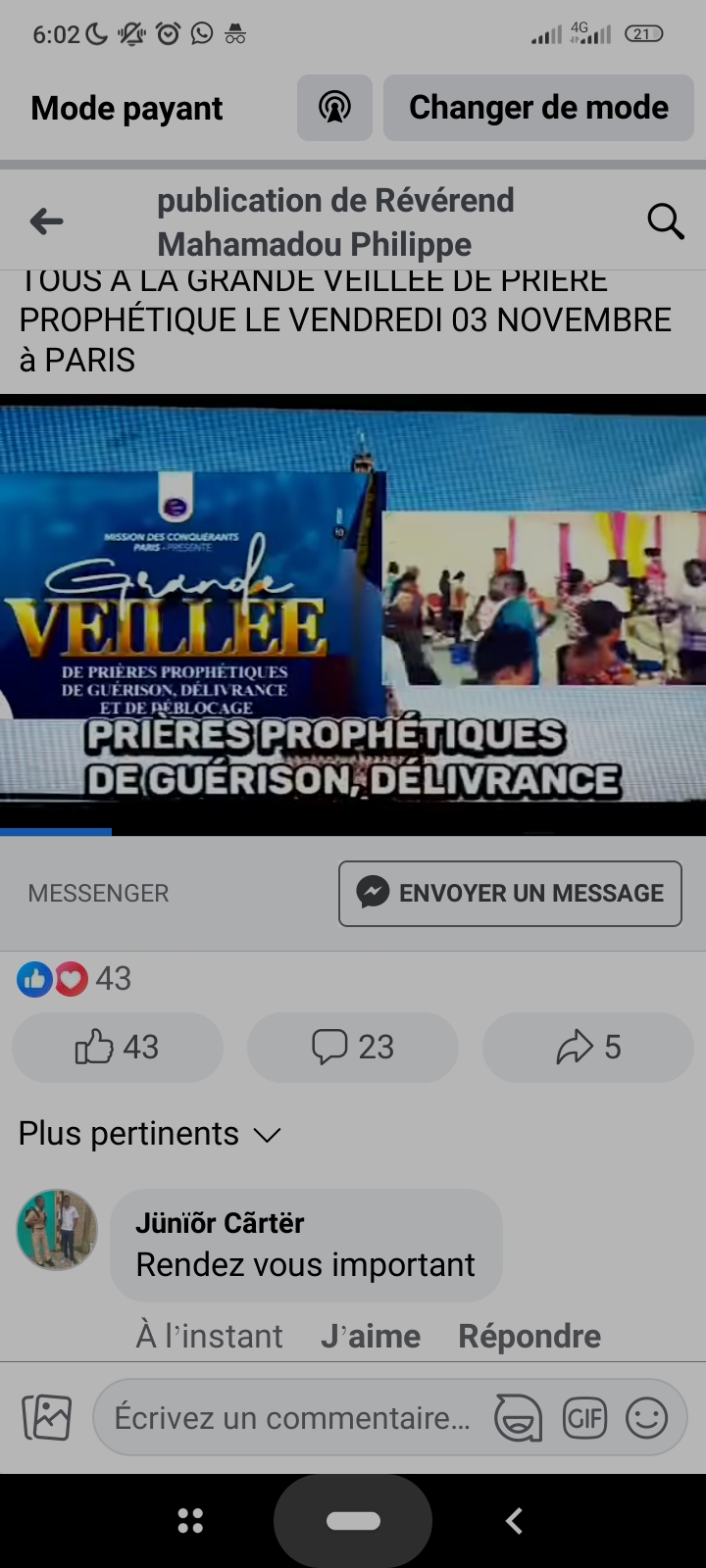Like Jünïõr Cãrtër's comment with J'aime
The width and height of the screenshot is (706, 1568).
(x=370, y=1336)
